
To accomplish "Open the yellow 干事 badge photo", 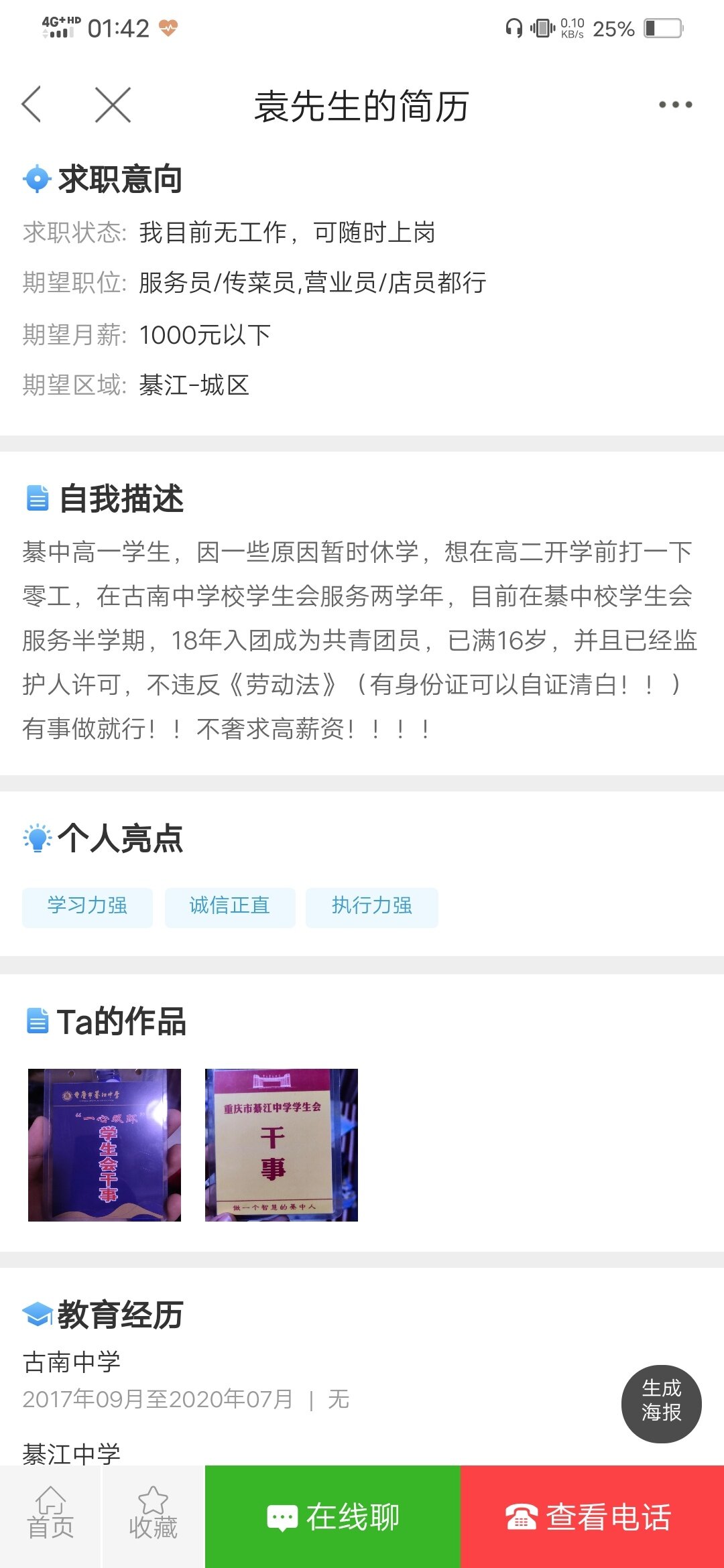I will [x=281, y=1145].
